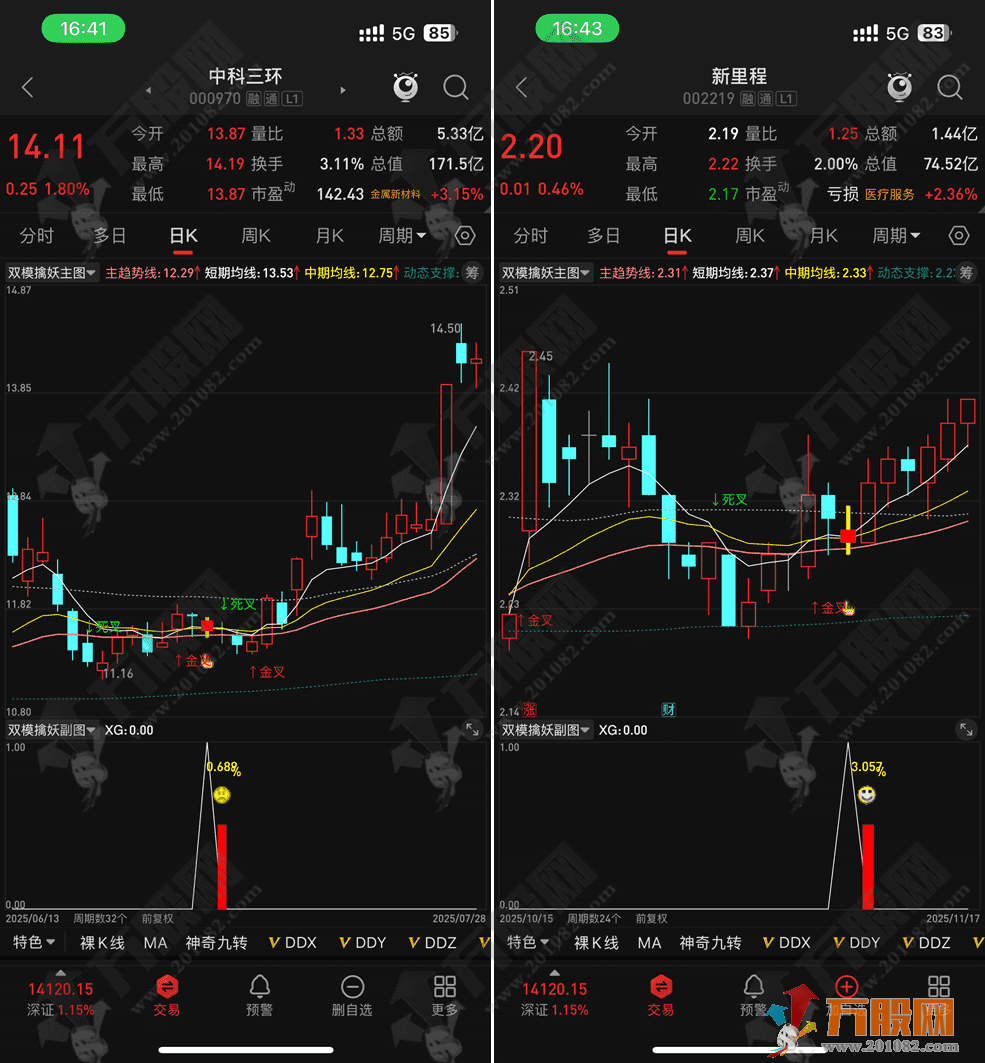Tap the diagnosis alarm-clock icon beside search
This screenshot has height=1063, width=985.
coord(405,88)
